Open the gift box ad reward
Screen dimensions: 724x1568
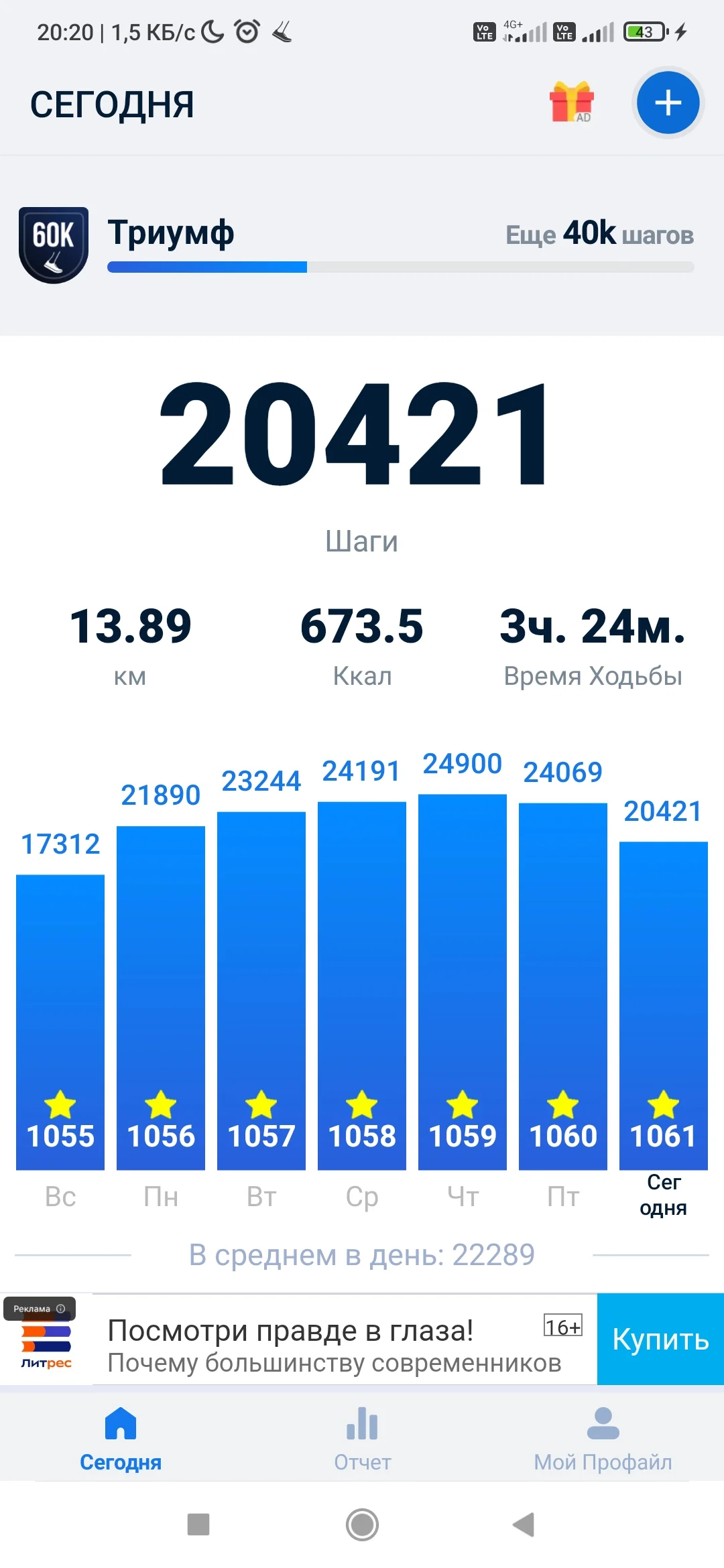pos(572,103)
